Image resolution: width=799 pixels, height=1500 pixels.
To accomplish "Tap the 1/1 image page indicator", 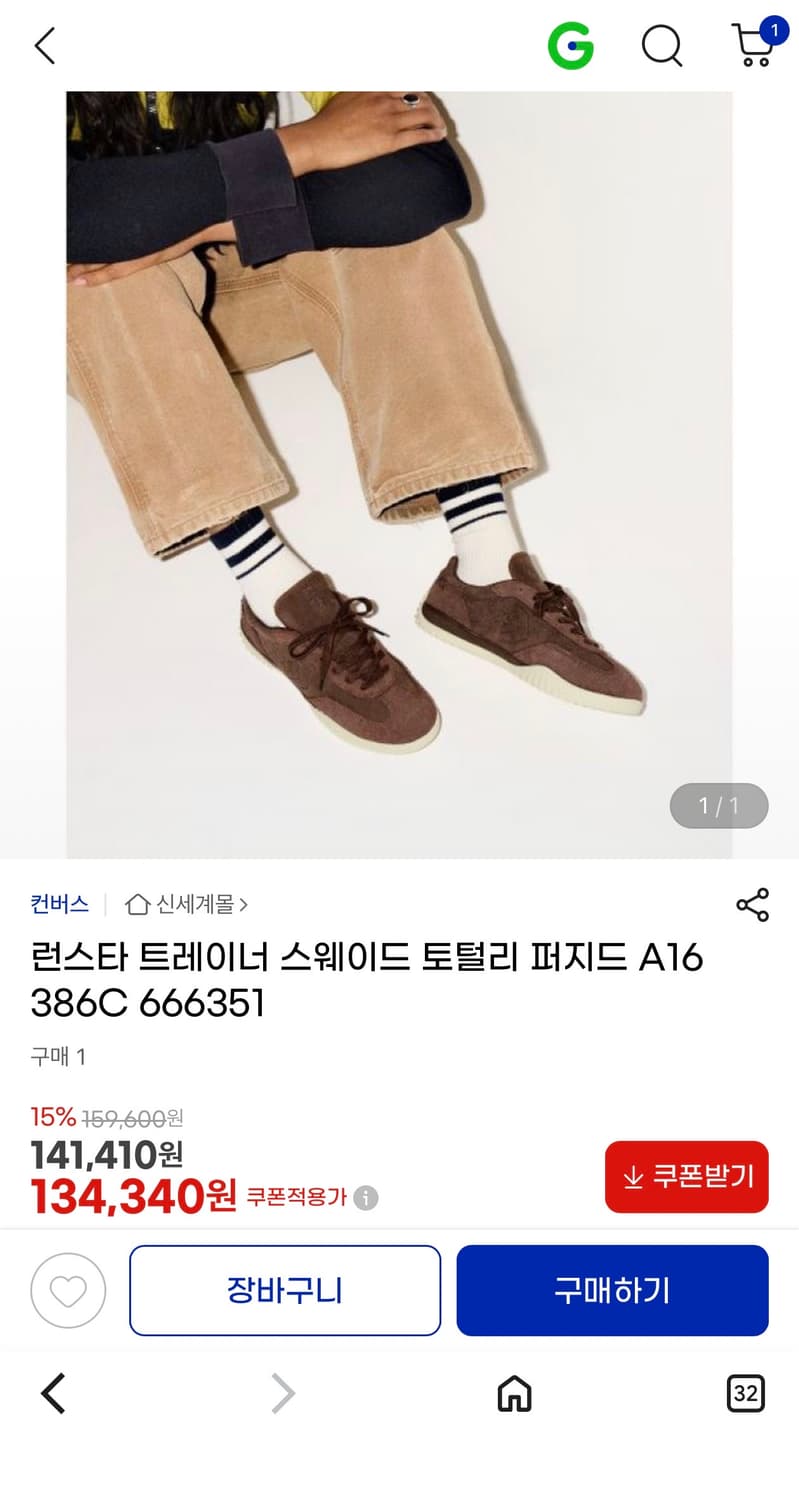I will click(x=717, y=805).
